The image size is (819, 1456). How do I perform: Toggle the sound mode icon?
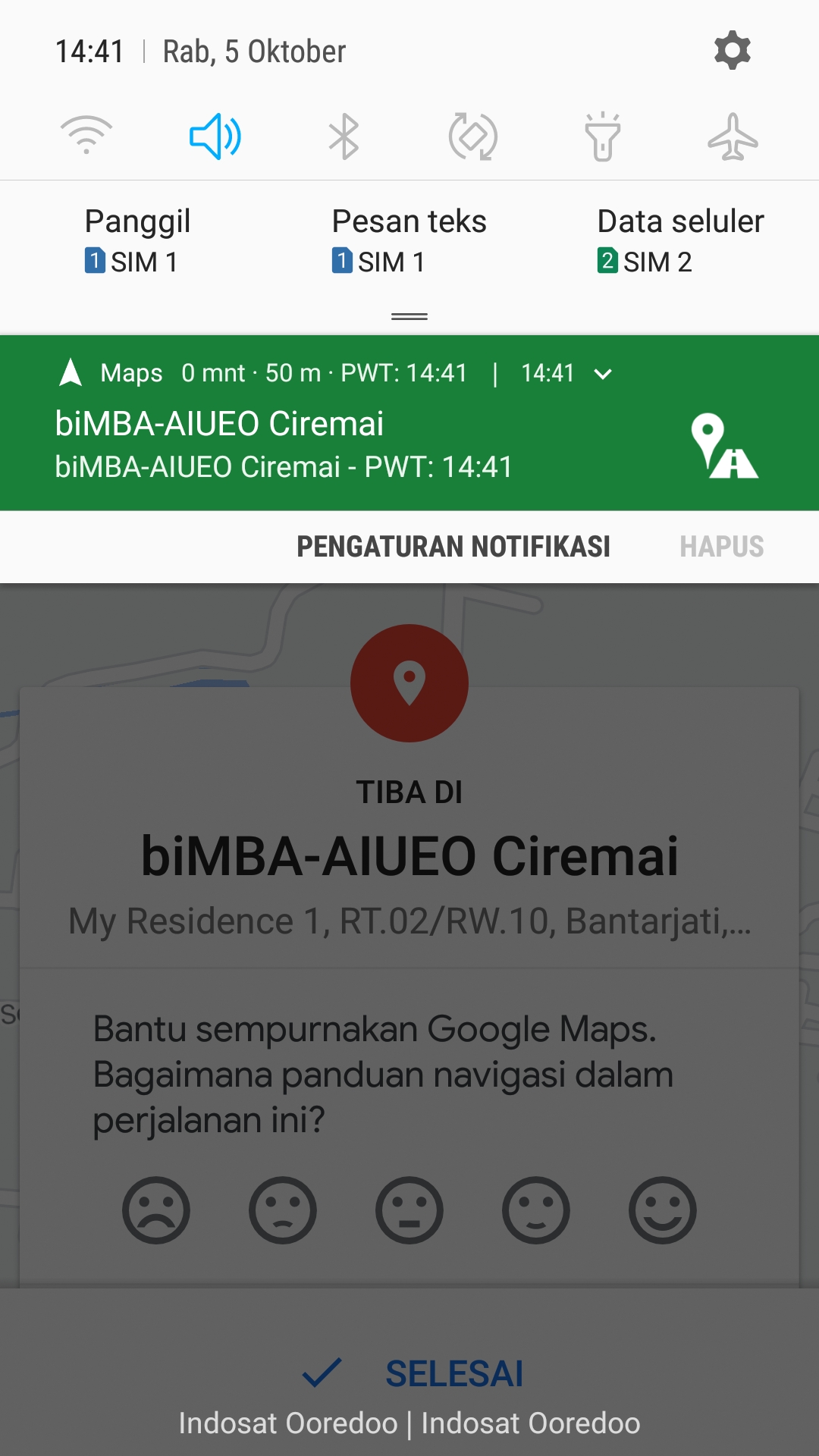(x=215, y=136)
